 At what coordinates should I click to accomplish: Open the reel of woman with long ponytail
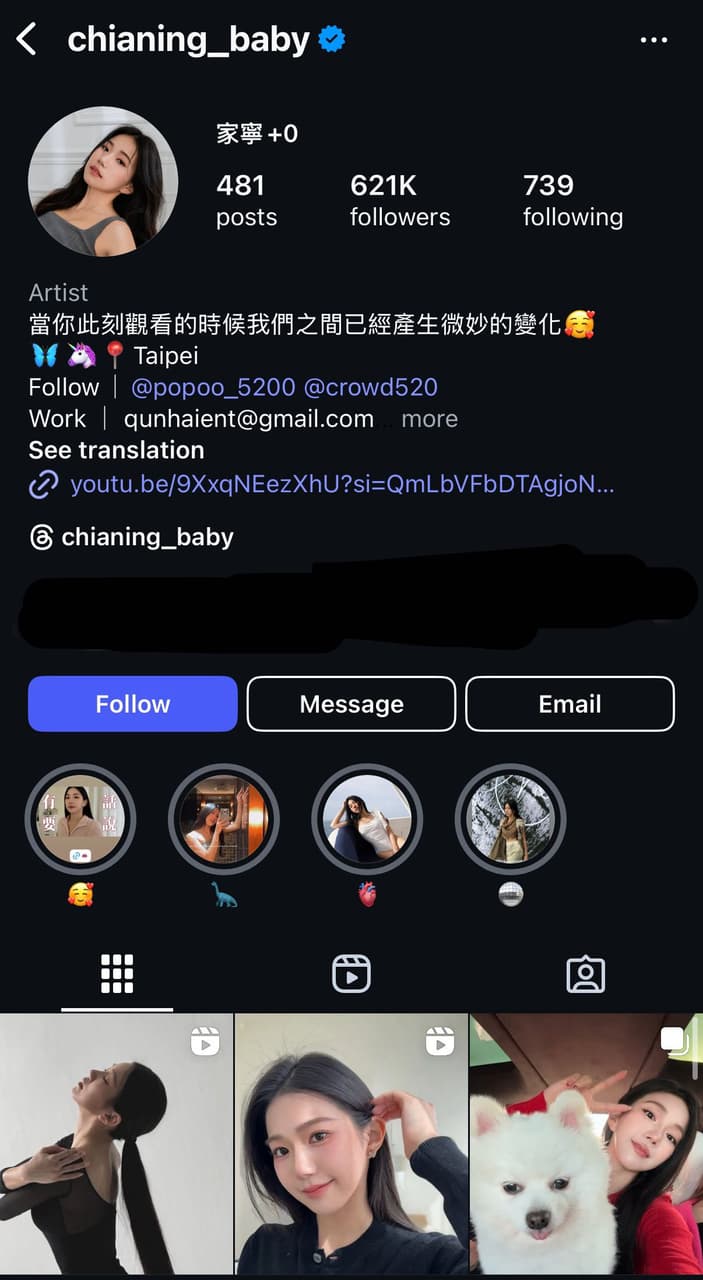pyautogui.click(x=116, y=1143)
